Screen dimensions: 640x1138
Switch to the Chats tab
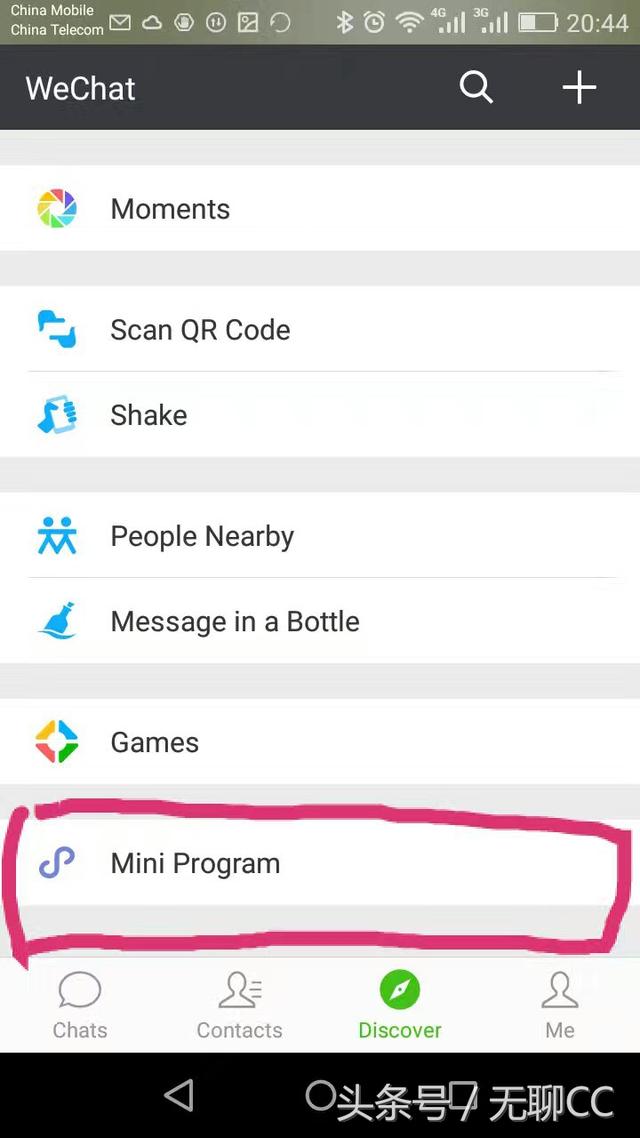click(x=80, y=1005)
